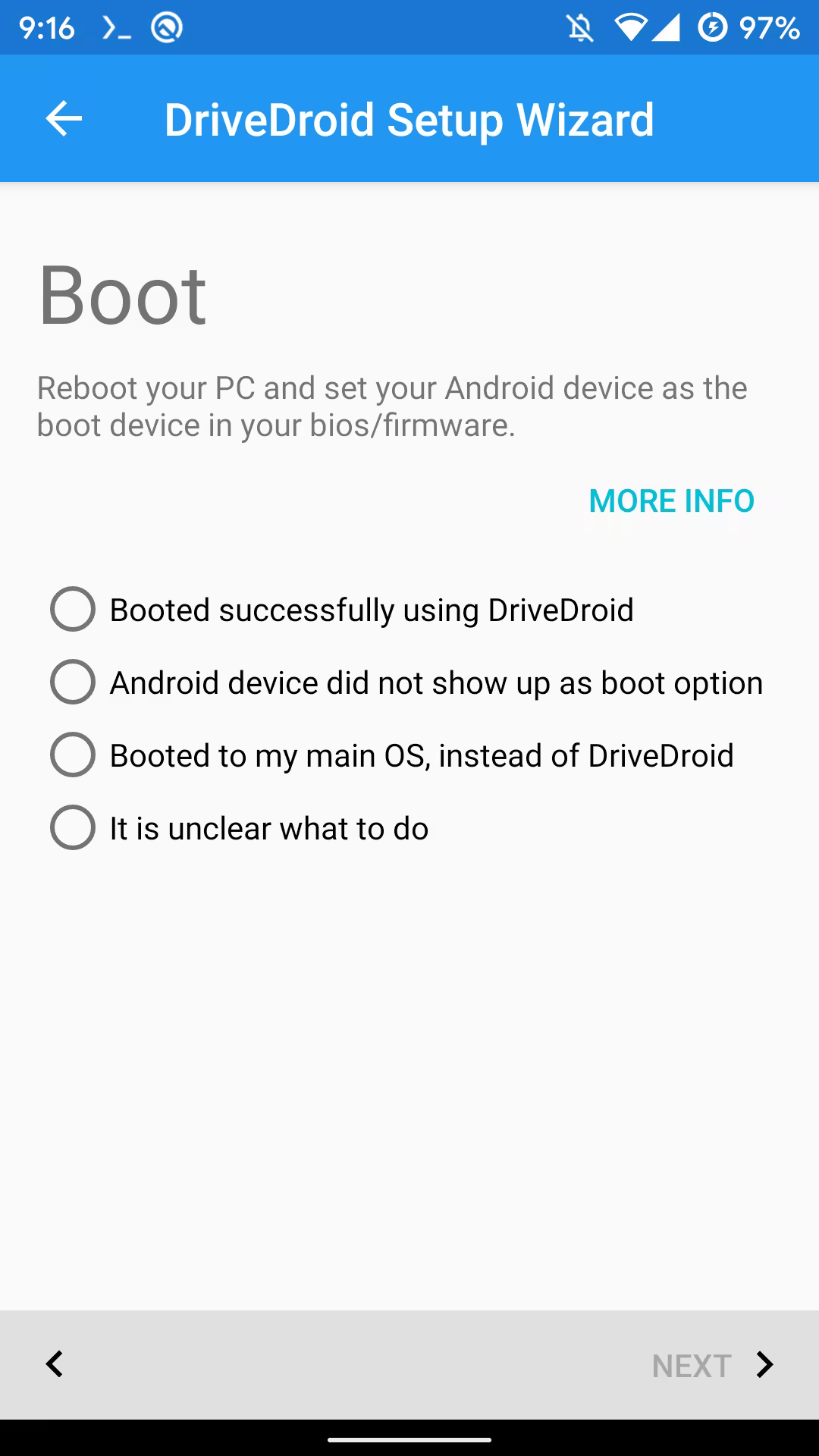Viewport: 819px width, 1456px height.
Task: Navigate back using the arrow in the title bar
Action: point(64,118)
